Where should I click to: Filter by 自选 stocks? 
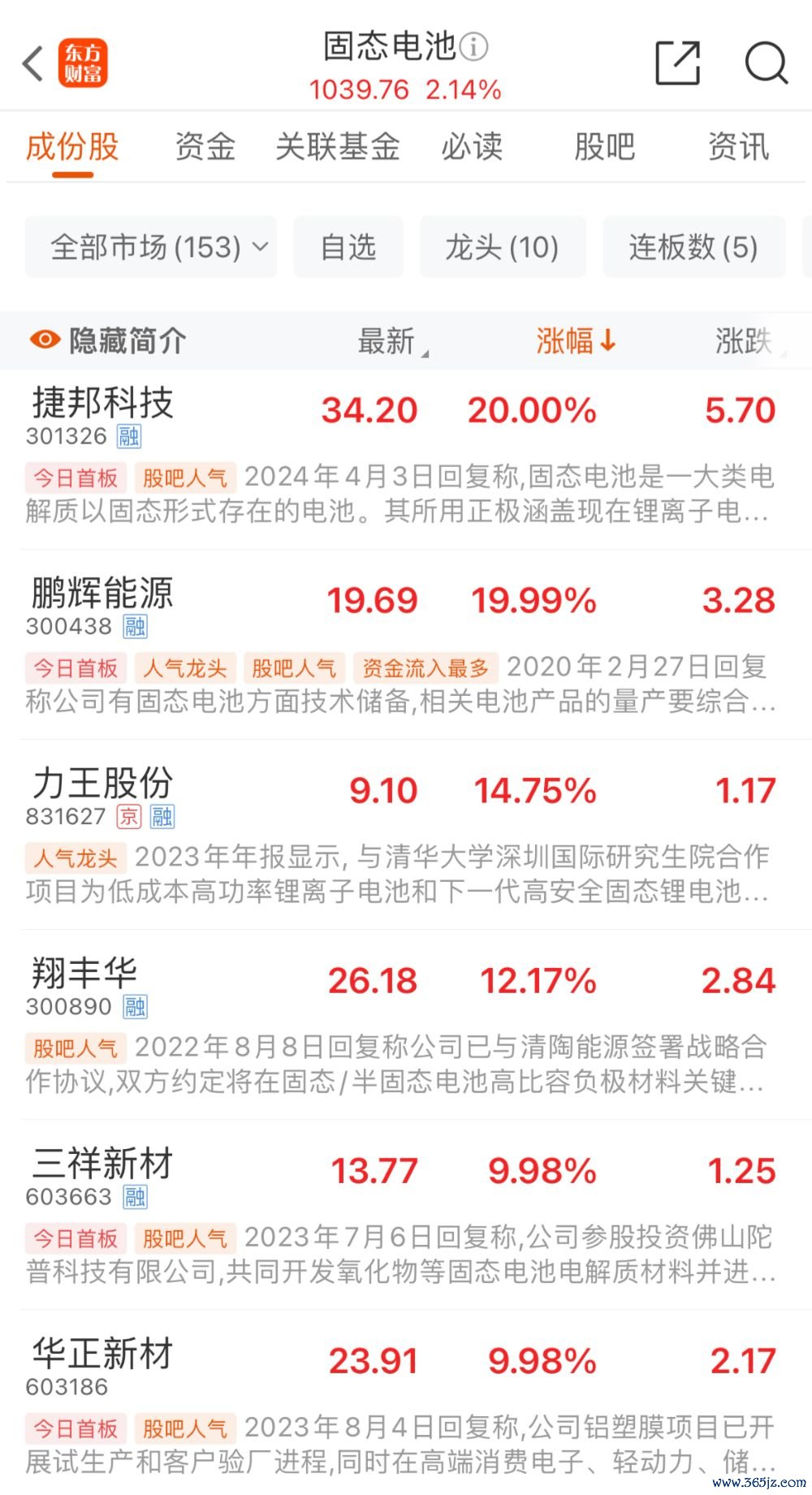pyautogui.click(x=348, y=247)
